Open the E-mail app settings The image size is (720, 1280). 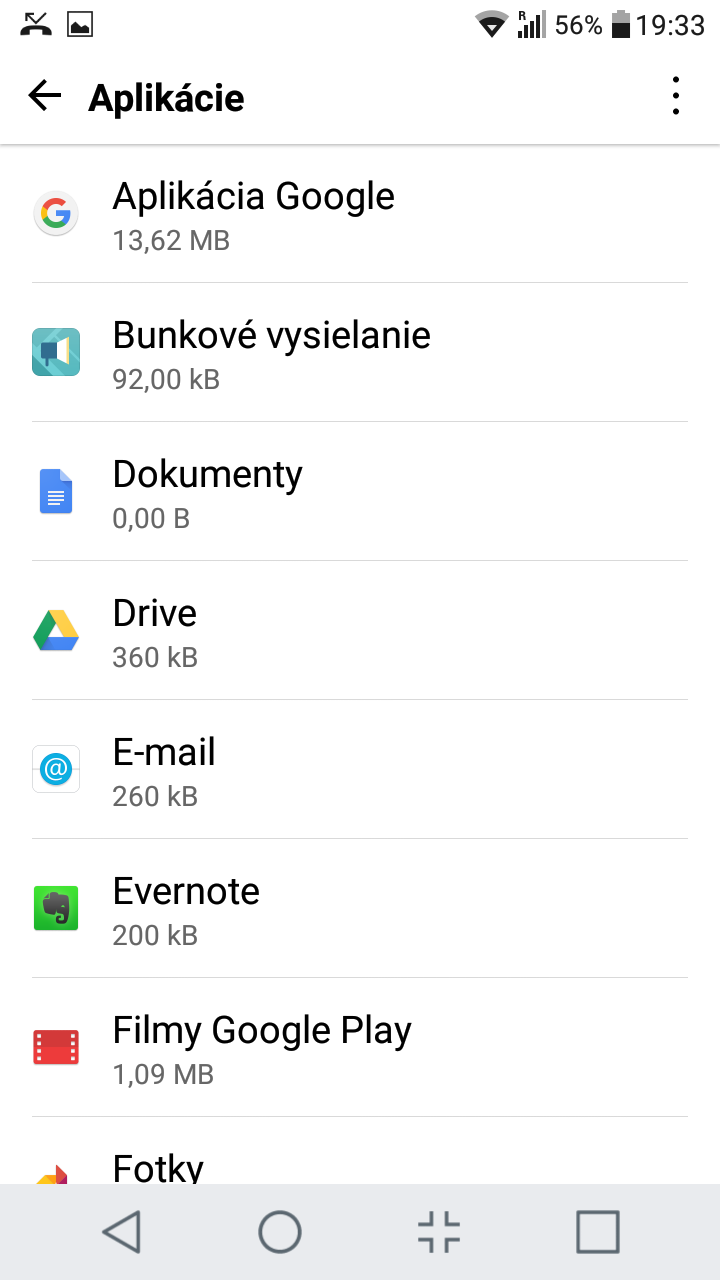[360, 770]
